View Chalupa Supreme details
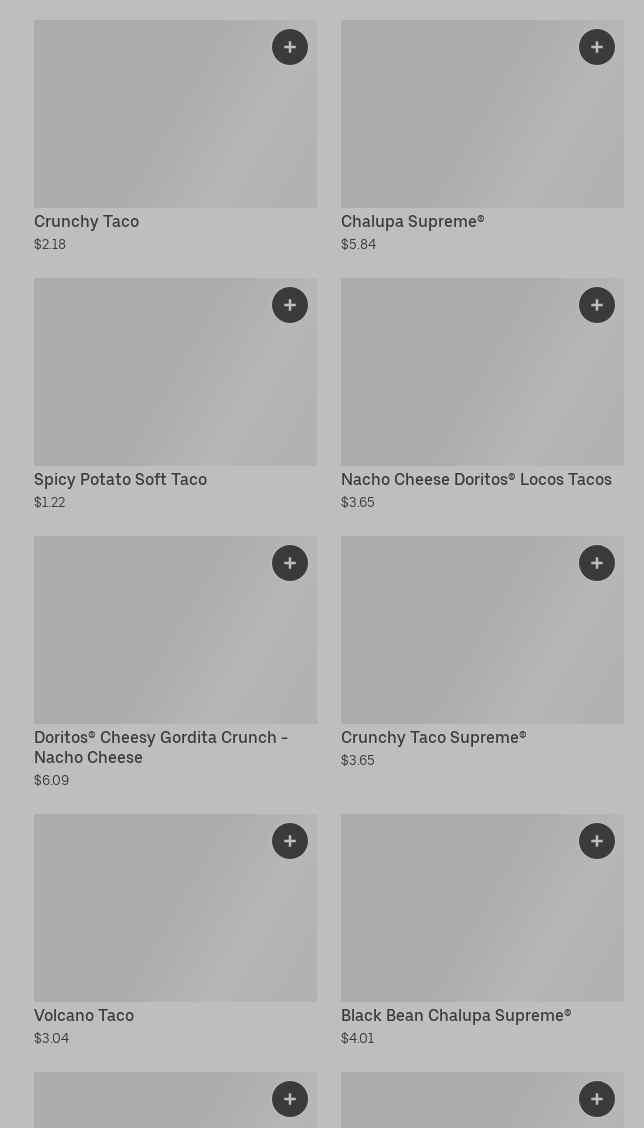 [460, 125]
